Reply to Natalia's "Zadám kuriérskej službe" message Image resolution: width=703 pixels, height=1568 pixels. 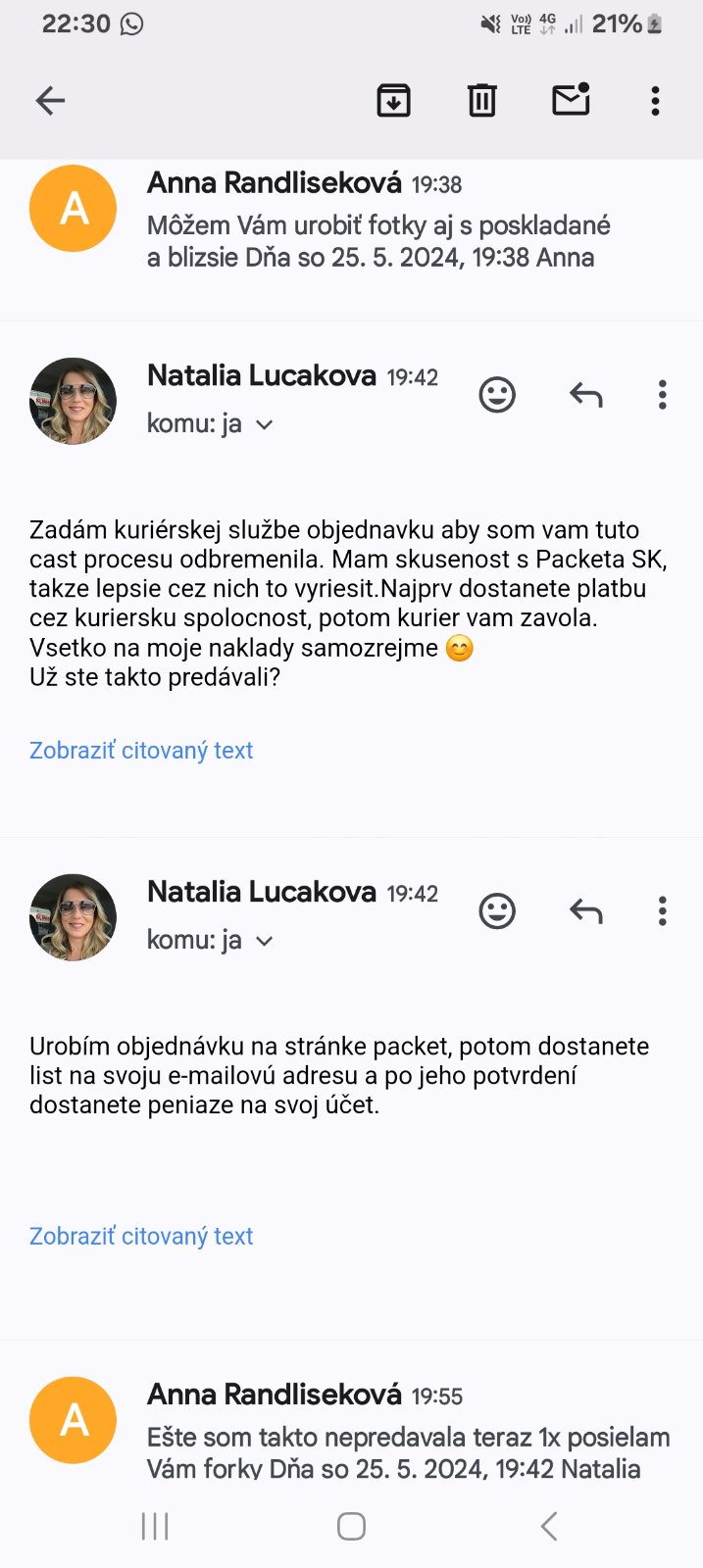[x=585, y=395]
